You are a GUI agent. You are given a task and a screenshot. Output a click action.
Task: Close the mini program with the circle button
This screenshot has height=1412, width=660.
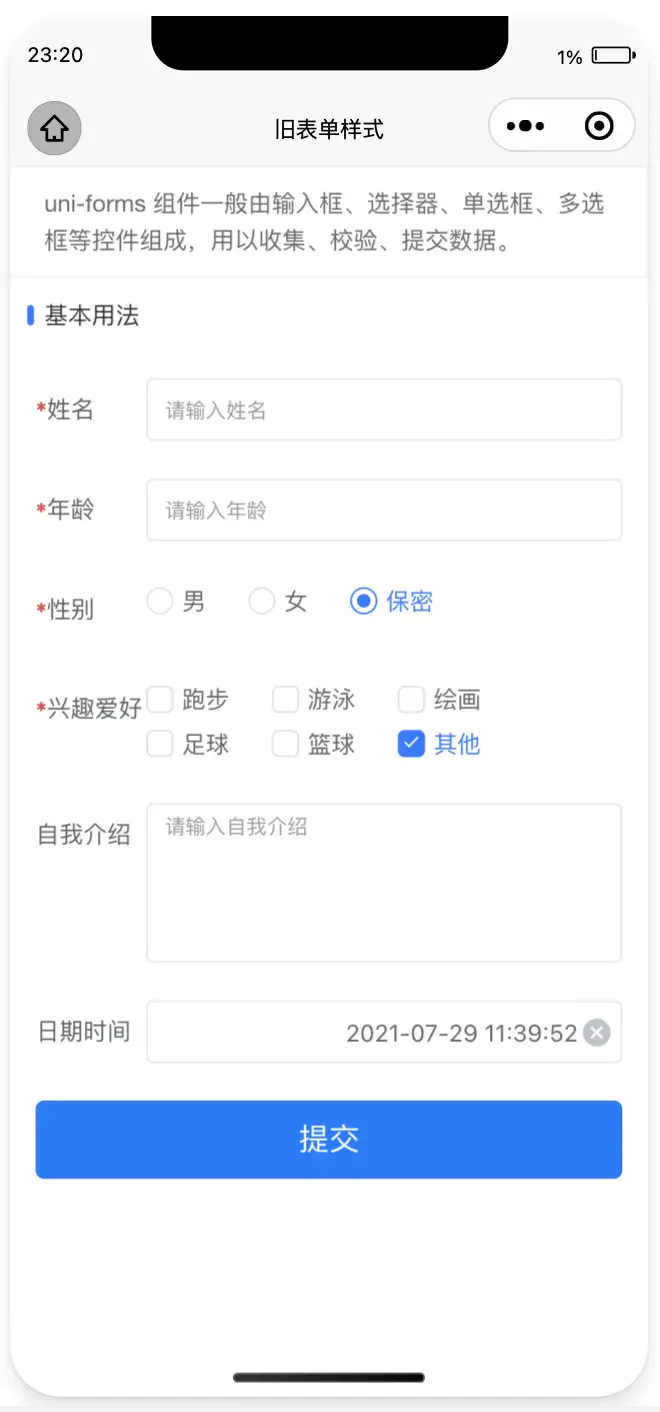coord(599,127)
